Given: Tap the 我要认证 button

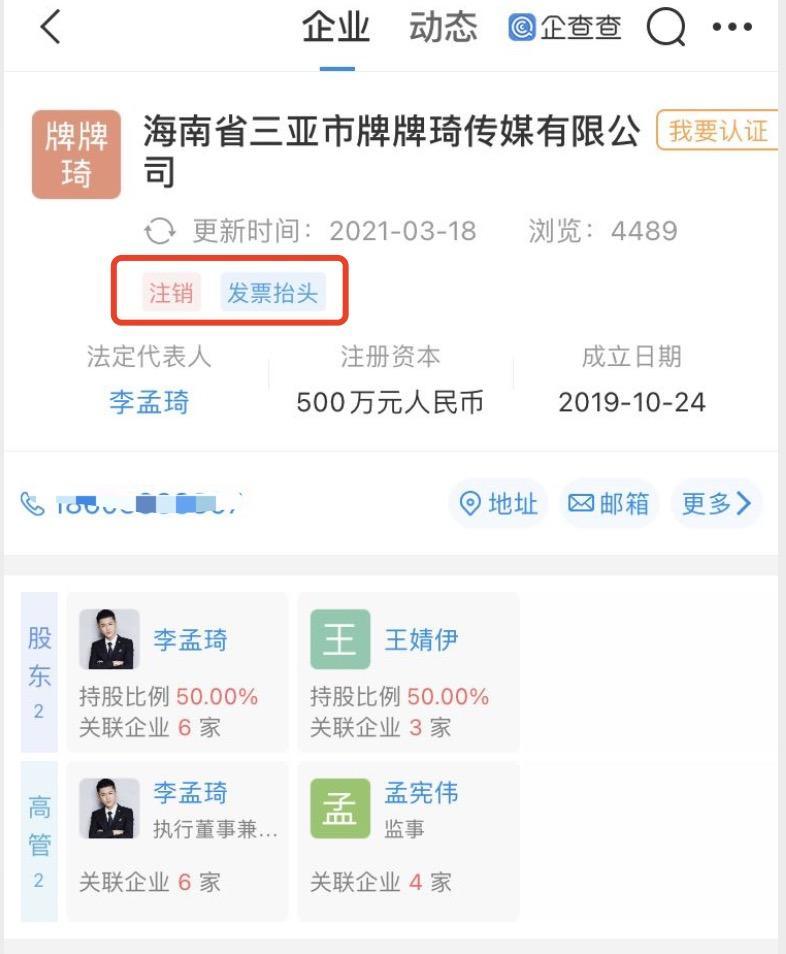Looking at the screenshot, I should [x=718, y=130].
